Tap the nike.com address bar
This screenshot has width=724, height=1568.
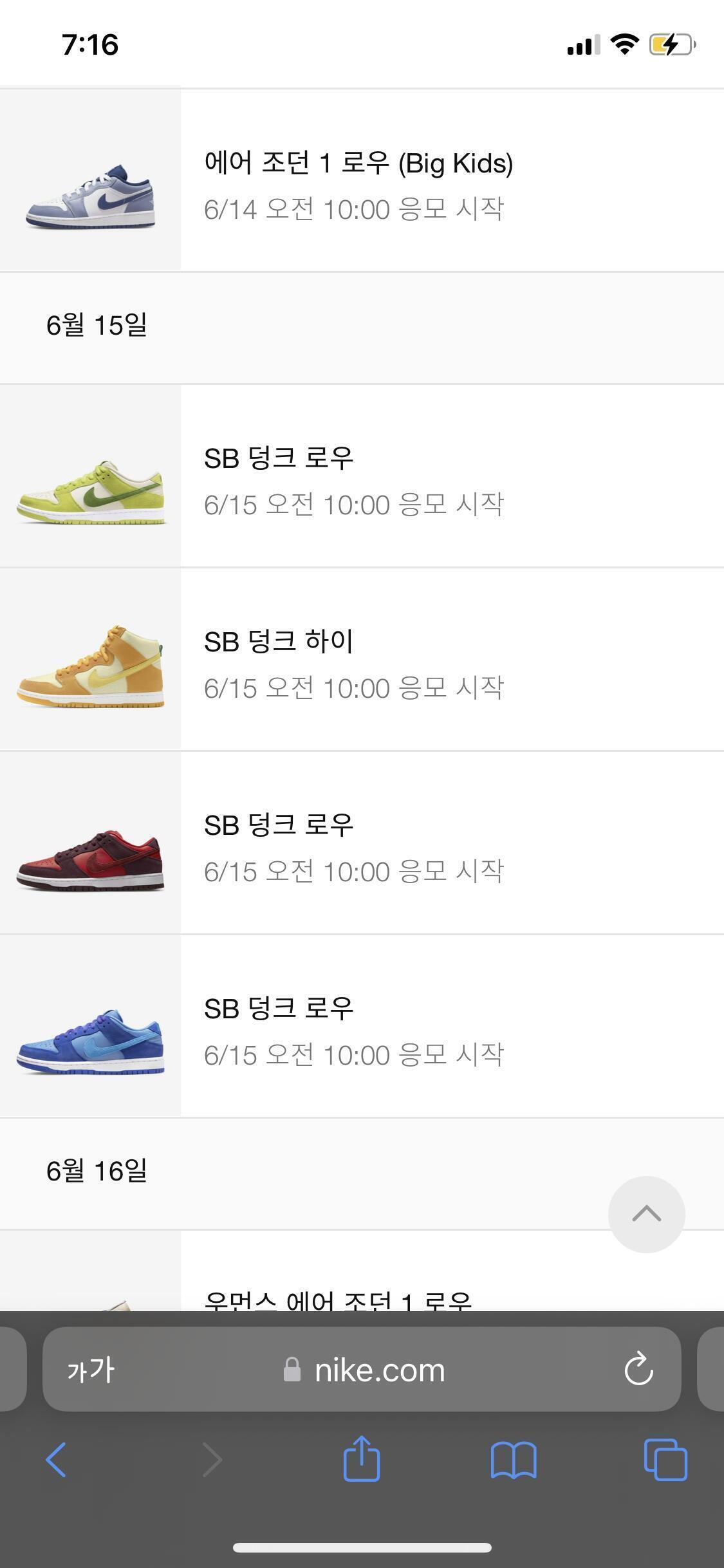pos(364,1370)
